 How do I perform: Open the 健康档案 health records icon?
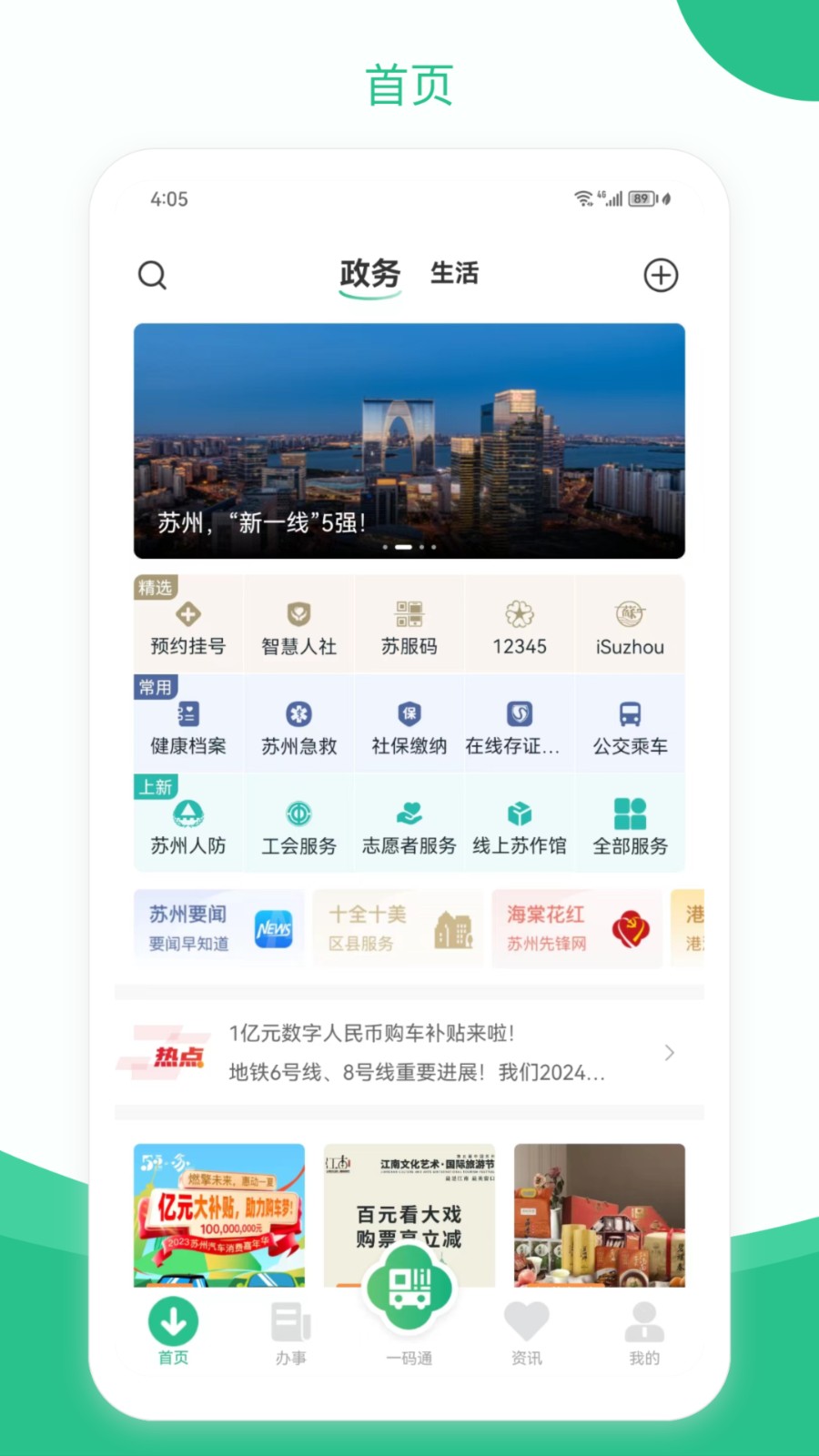(x=187, y=723)
